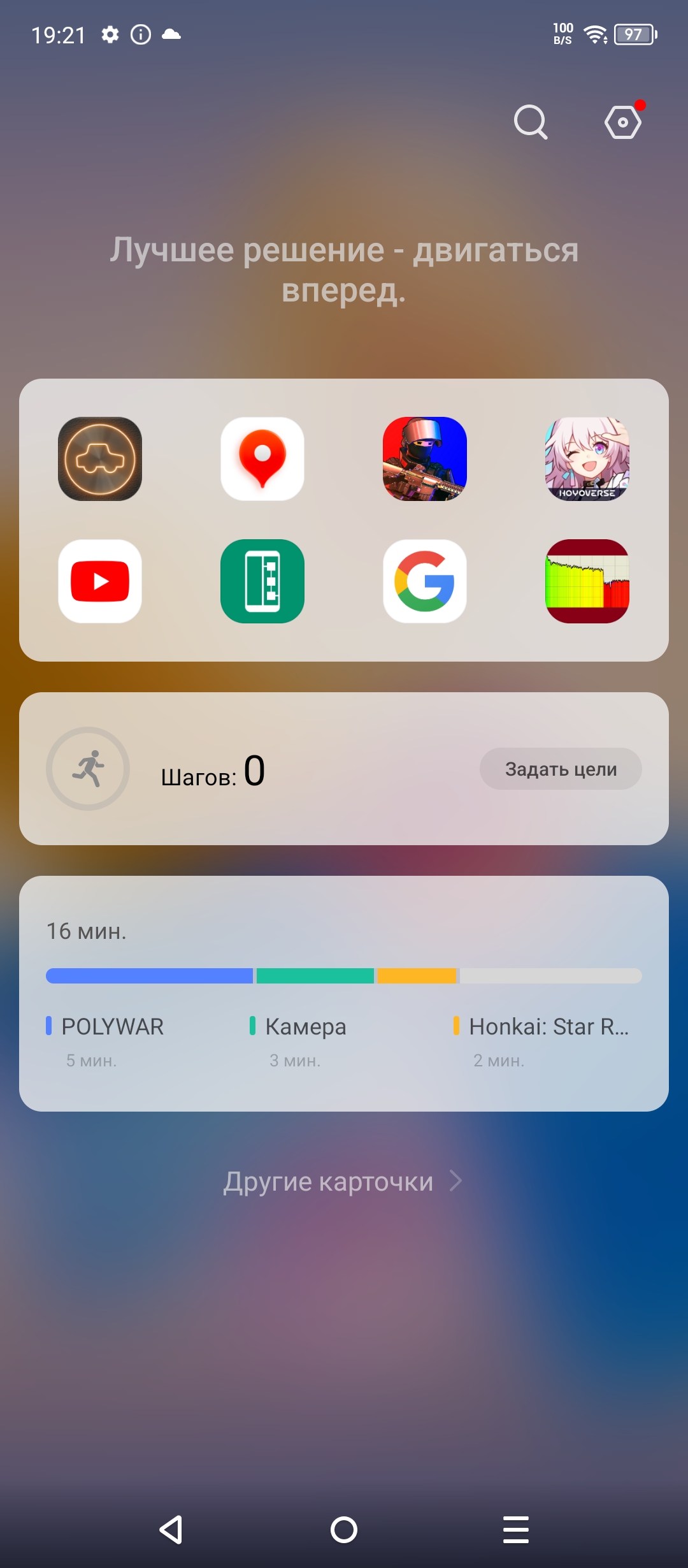Screen dimensions: 688x1568
Task: Open the search icon
Action: [530, 122]
